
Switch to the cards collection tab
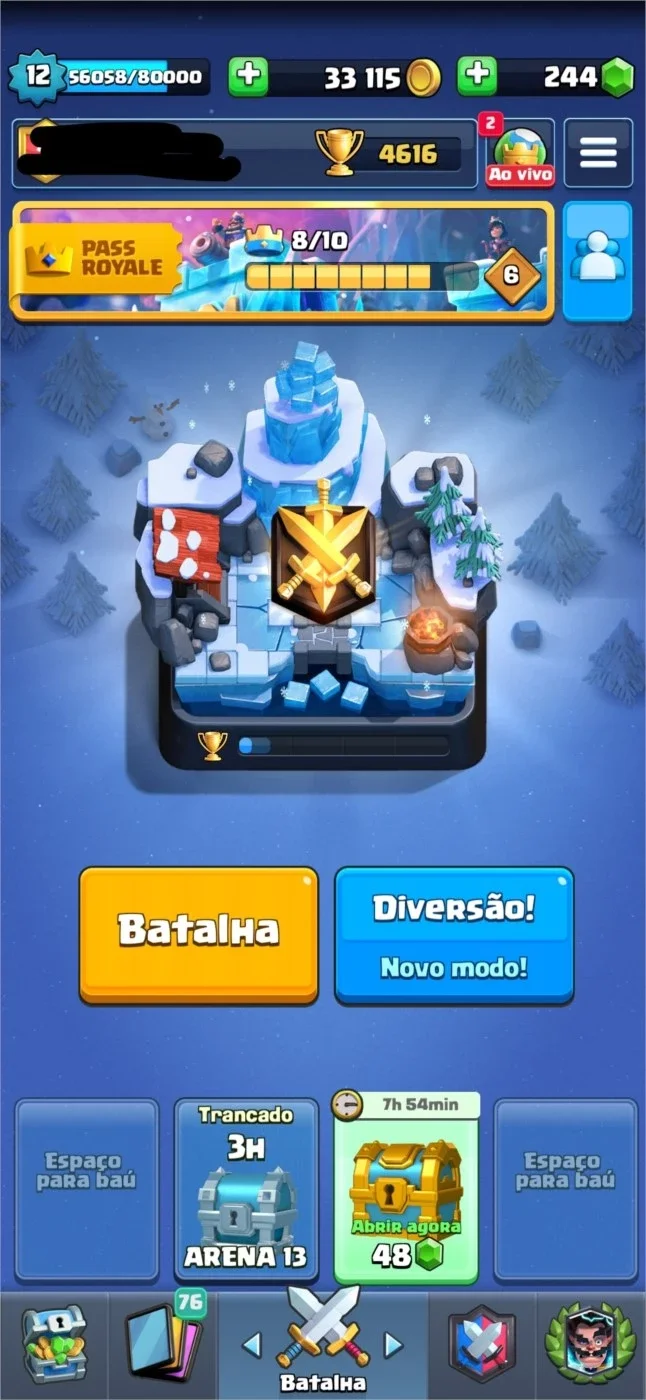coord(163,1343)
